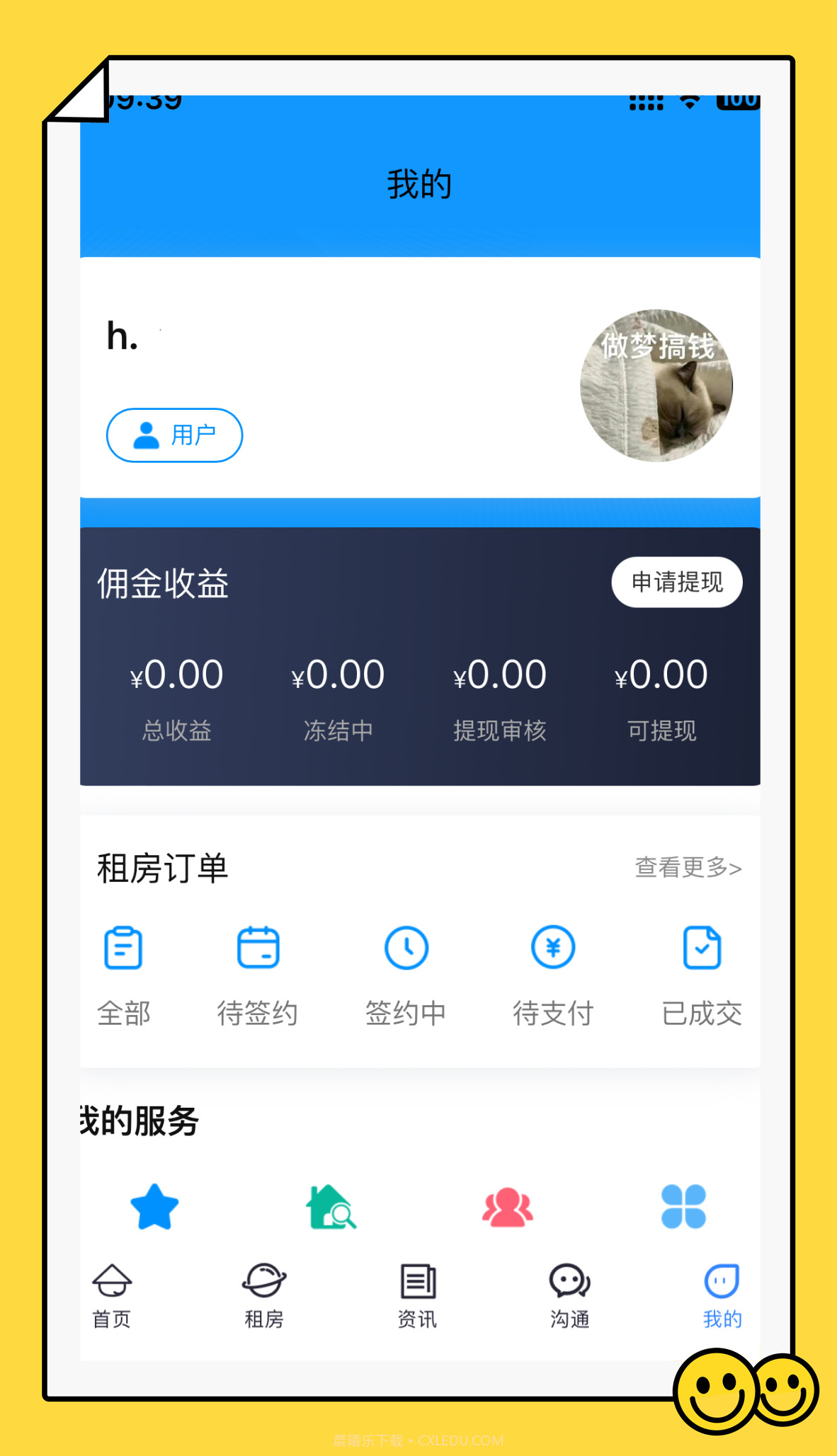Tap the red people group service icon

point(506,1208)
